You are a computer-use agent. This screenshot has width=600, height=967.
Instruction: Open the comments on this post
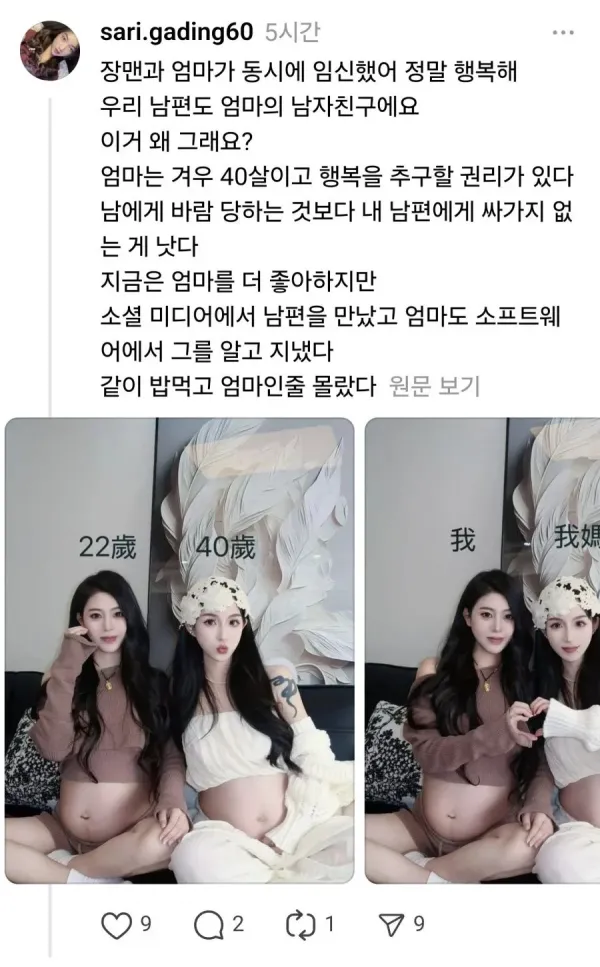pos(208,925)
